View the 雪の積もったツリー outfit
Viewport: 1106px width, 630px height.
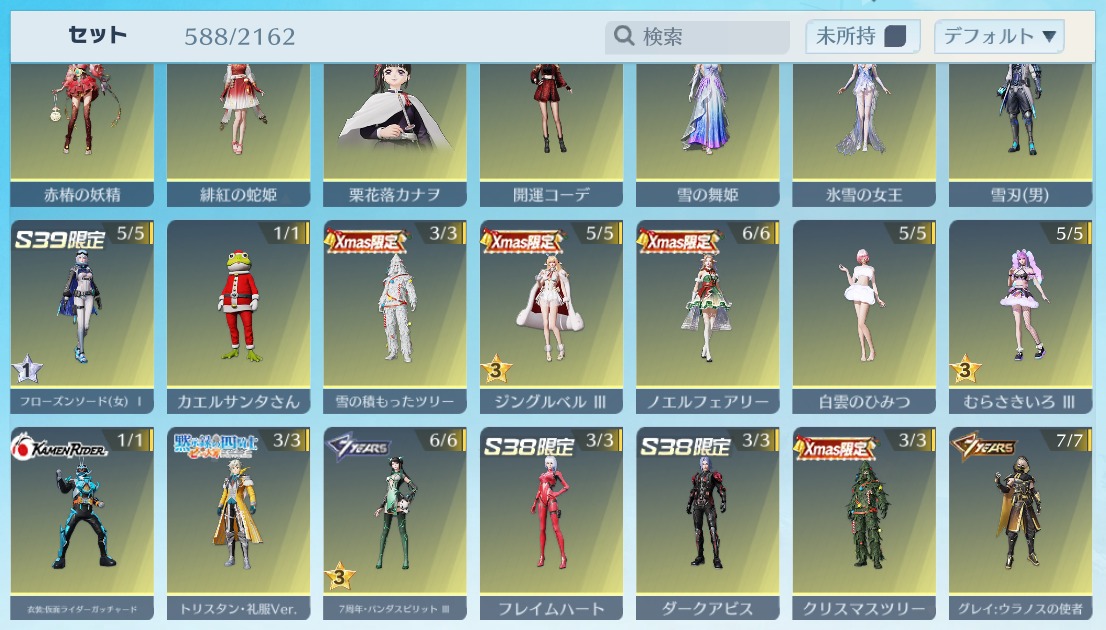[x=395, y=315]
